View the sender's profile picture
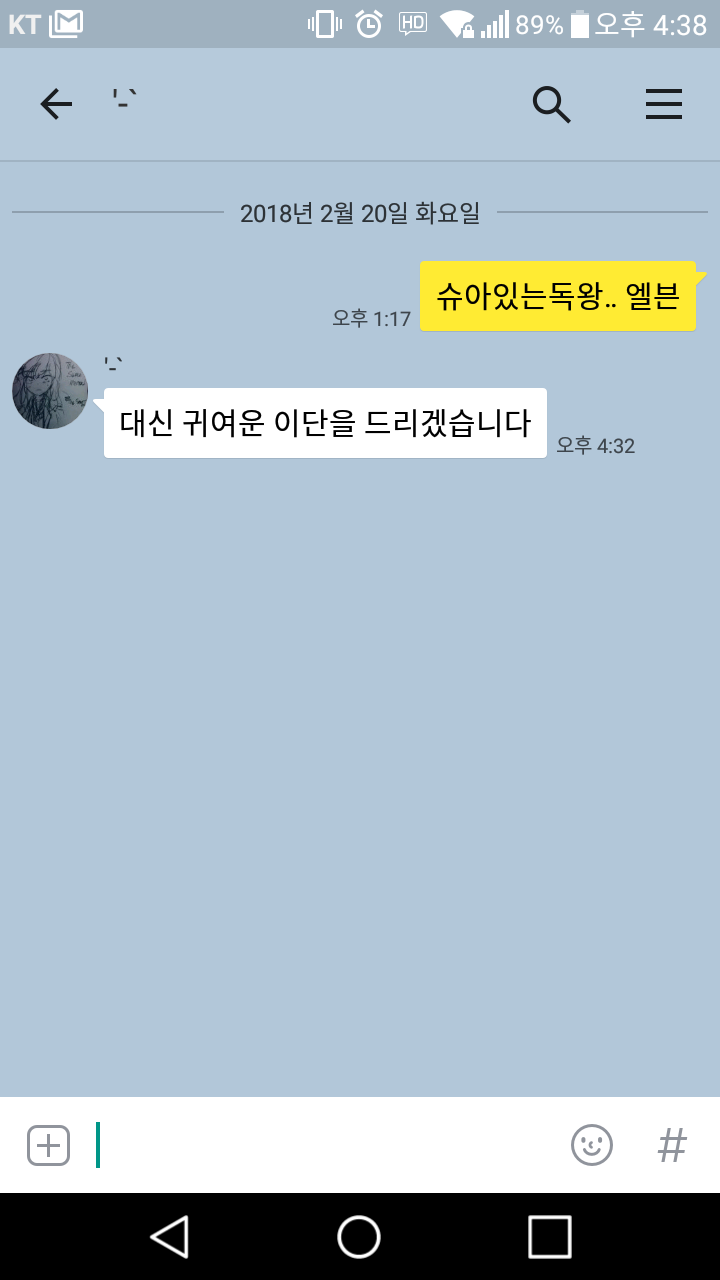The height and width of the screenshot is (1280, 720). (x=50, y=391)
